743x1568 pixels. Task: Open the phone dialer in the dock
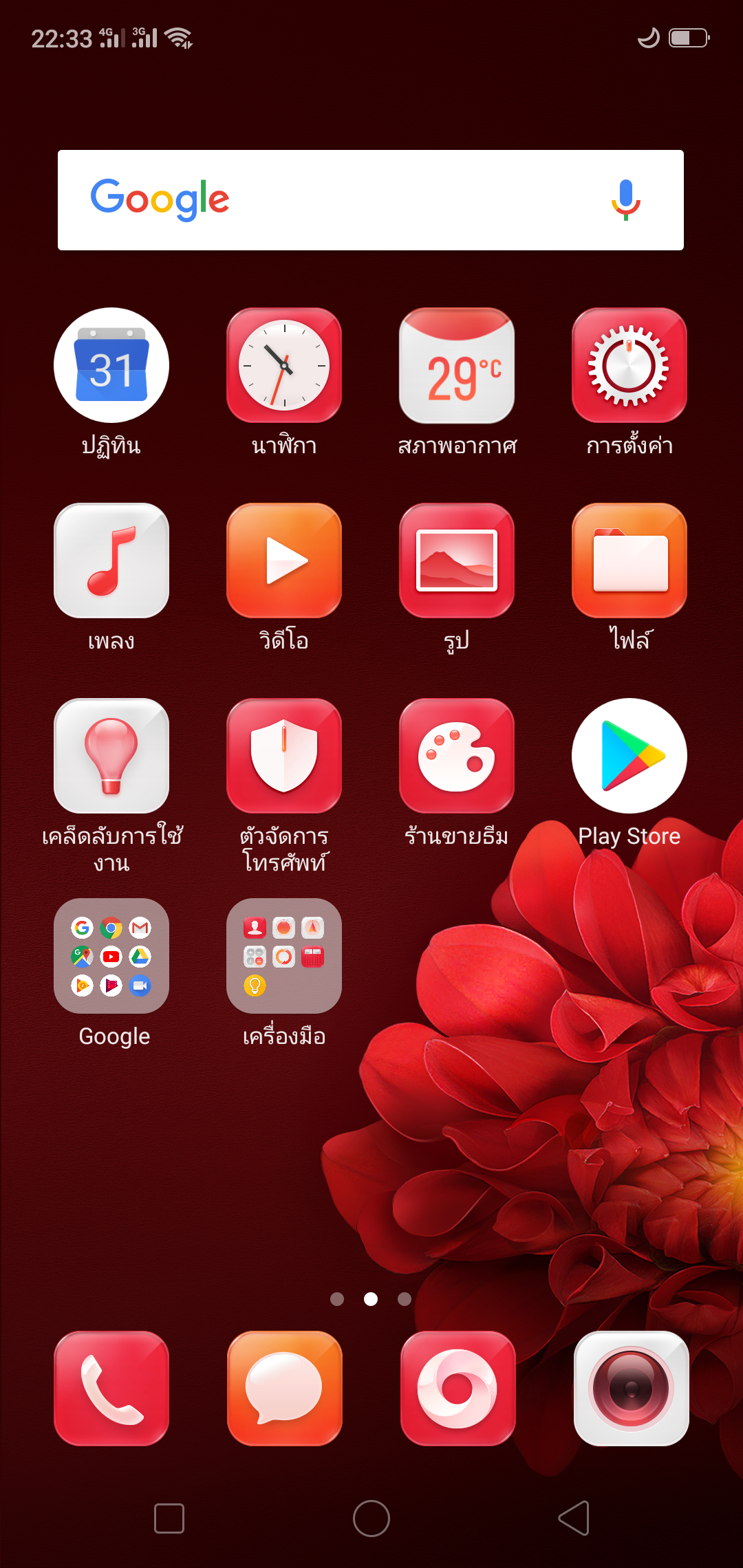[111, 1389]
